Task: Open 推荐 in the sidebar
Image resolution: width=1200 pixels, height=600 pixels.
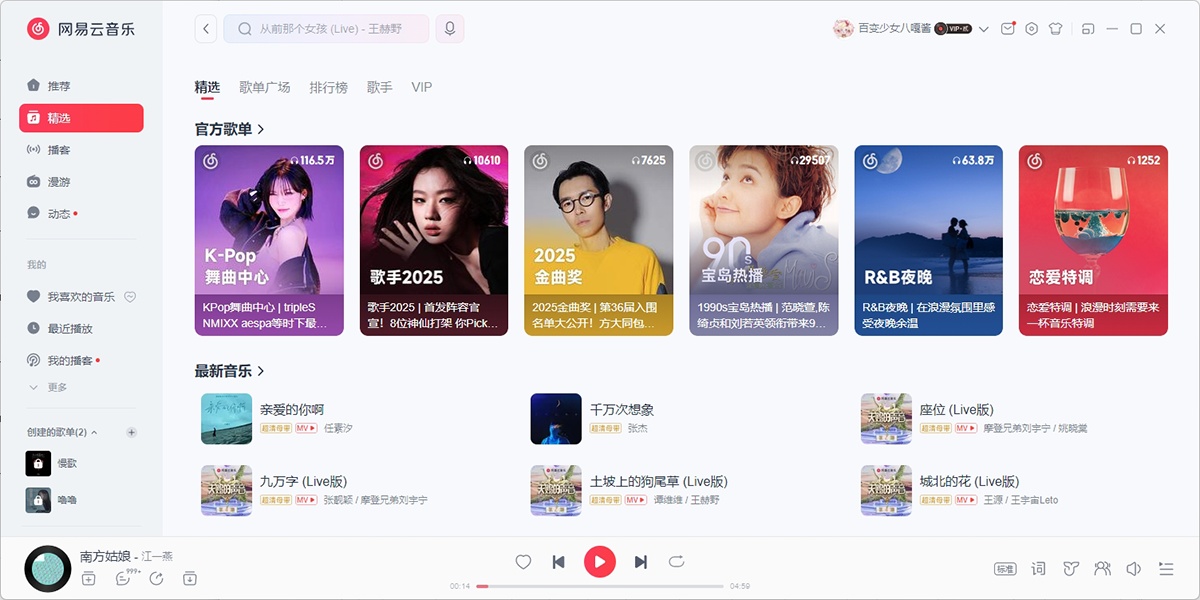Action: click(x=58, y=86)
